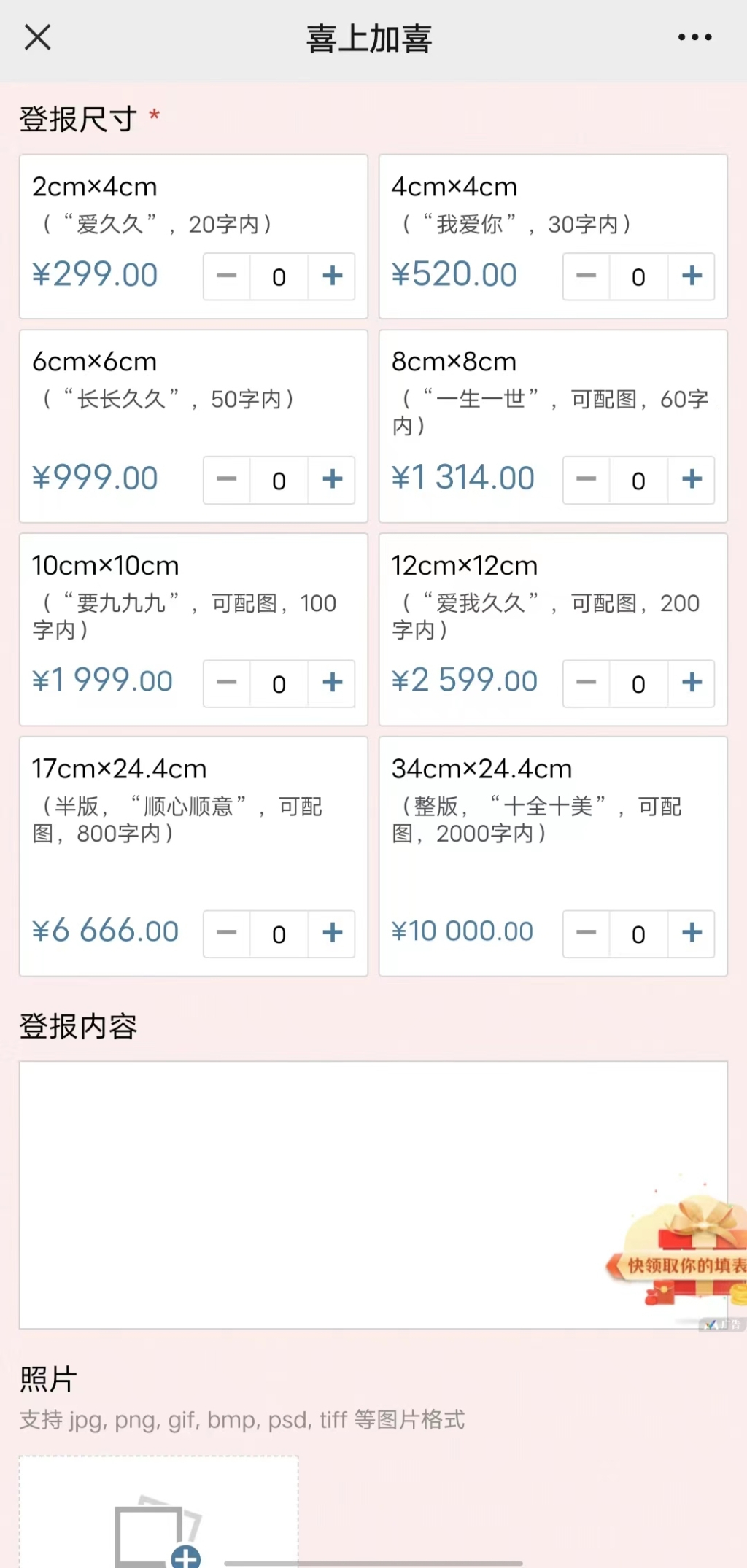The width and height of the screenshot is (747, 1568).
Task: Increase 8cm×8cm quantity
Action: click(x=692, y=480)
